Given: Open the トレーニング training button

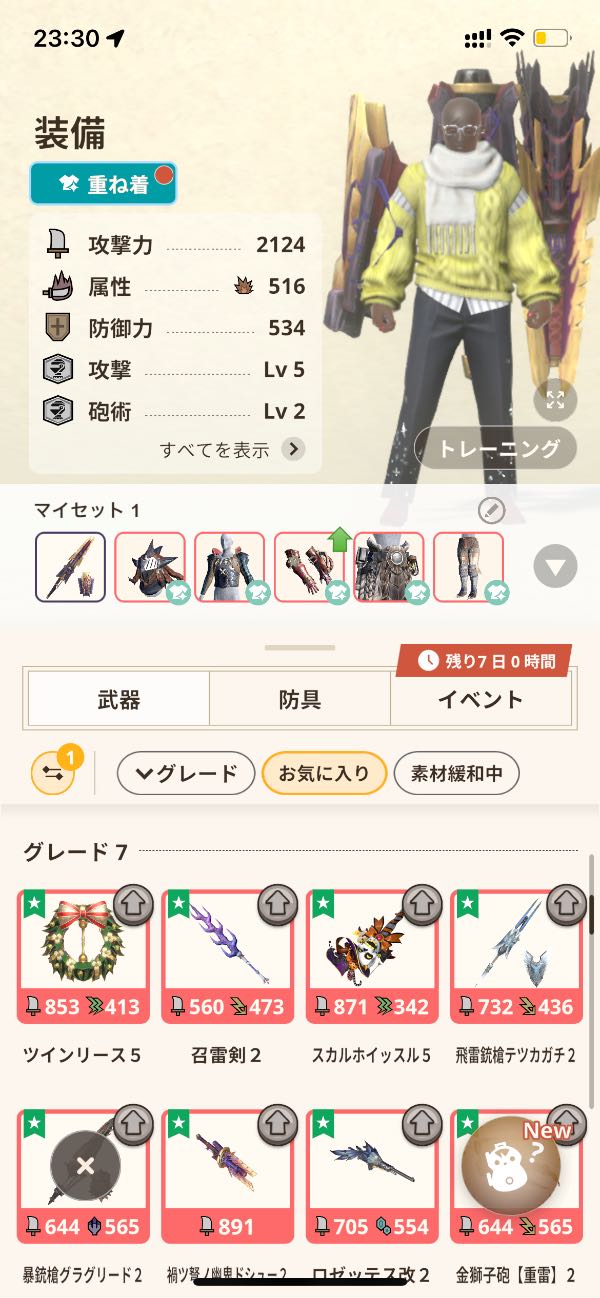Looking at the screenshot, I should tap(496, 448).
